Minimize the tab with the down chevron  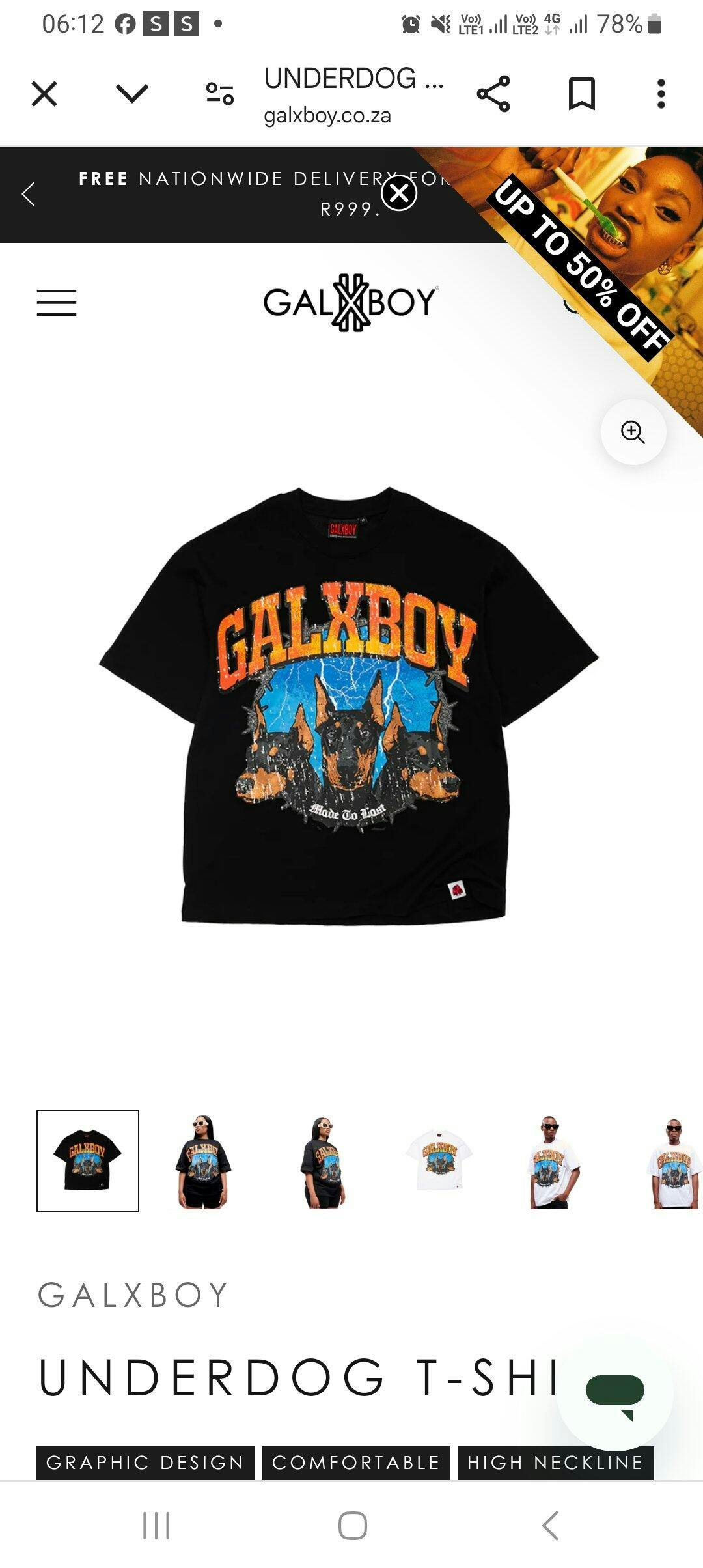coord(132,94)
